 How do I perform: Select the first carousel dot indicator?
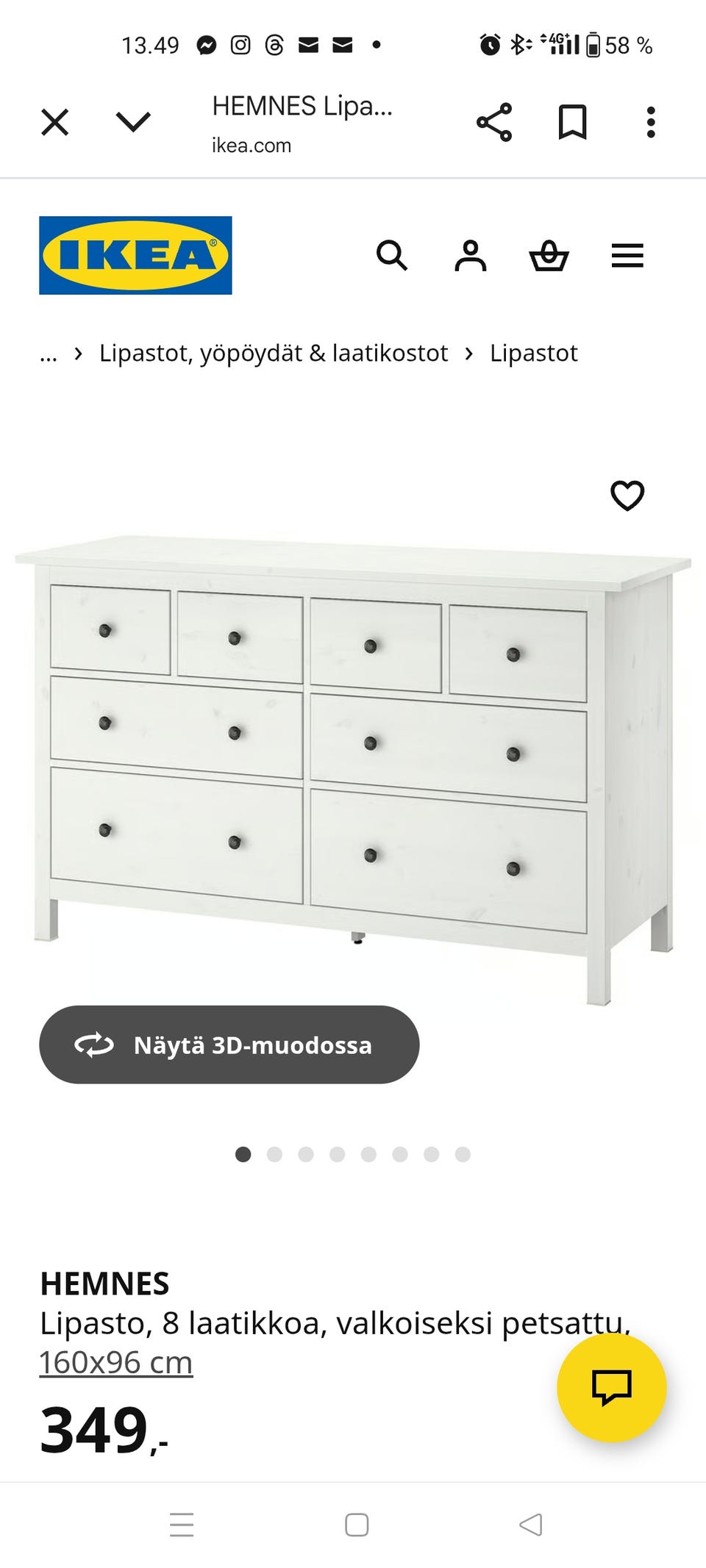click(x=244, y=1154)
